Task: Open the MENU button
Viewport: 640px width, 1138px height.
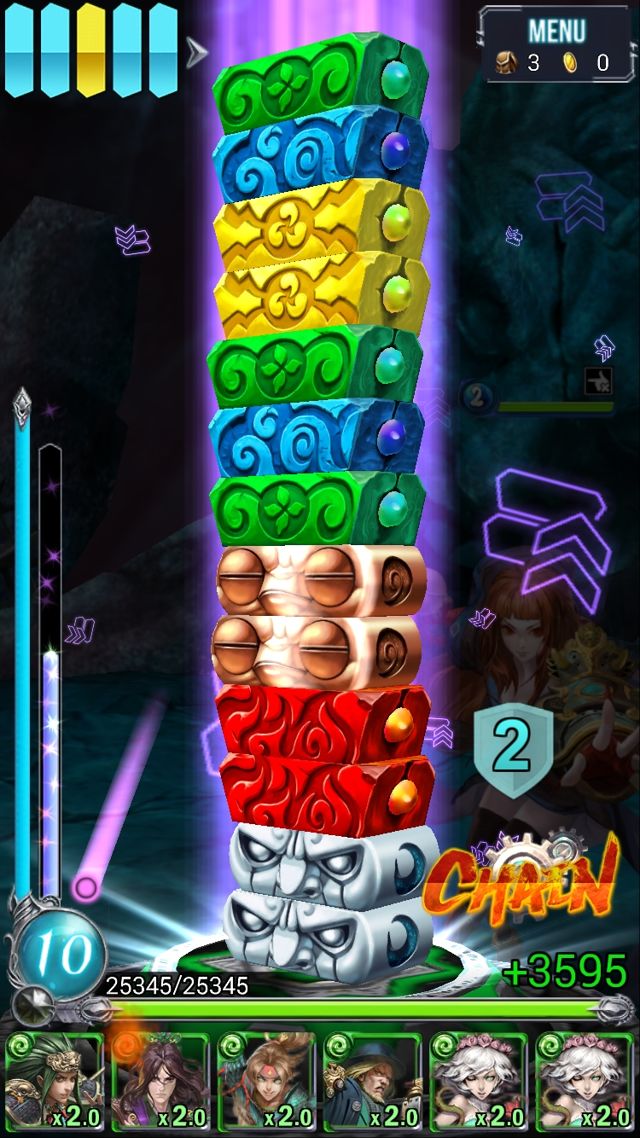Action: tap(555, 30)
